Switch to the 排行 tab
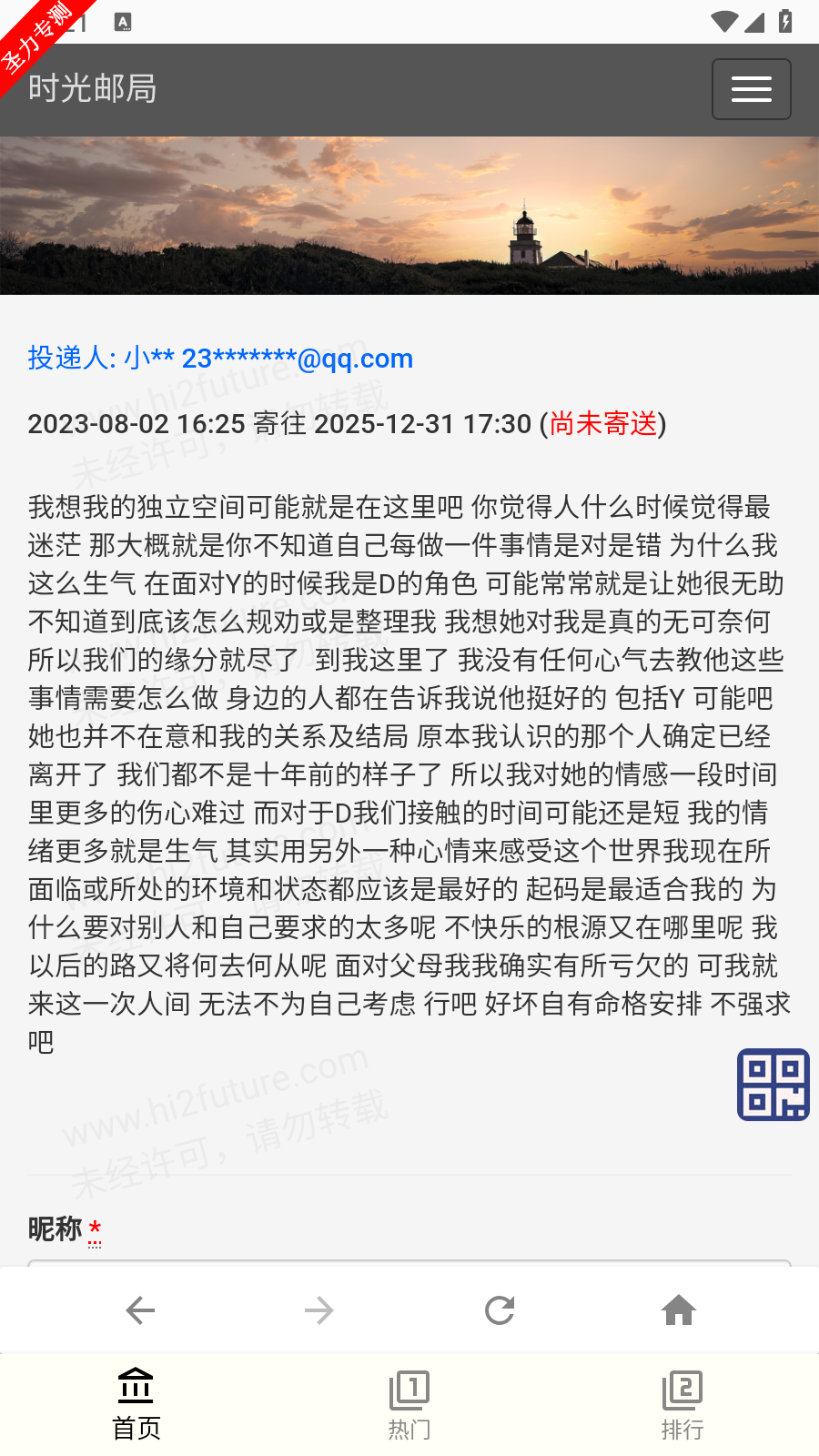The height and width of the screenshot is (1456, 819). [682, 1405]
